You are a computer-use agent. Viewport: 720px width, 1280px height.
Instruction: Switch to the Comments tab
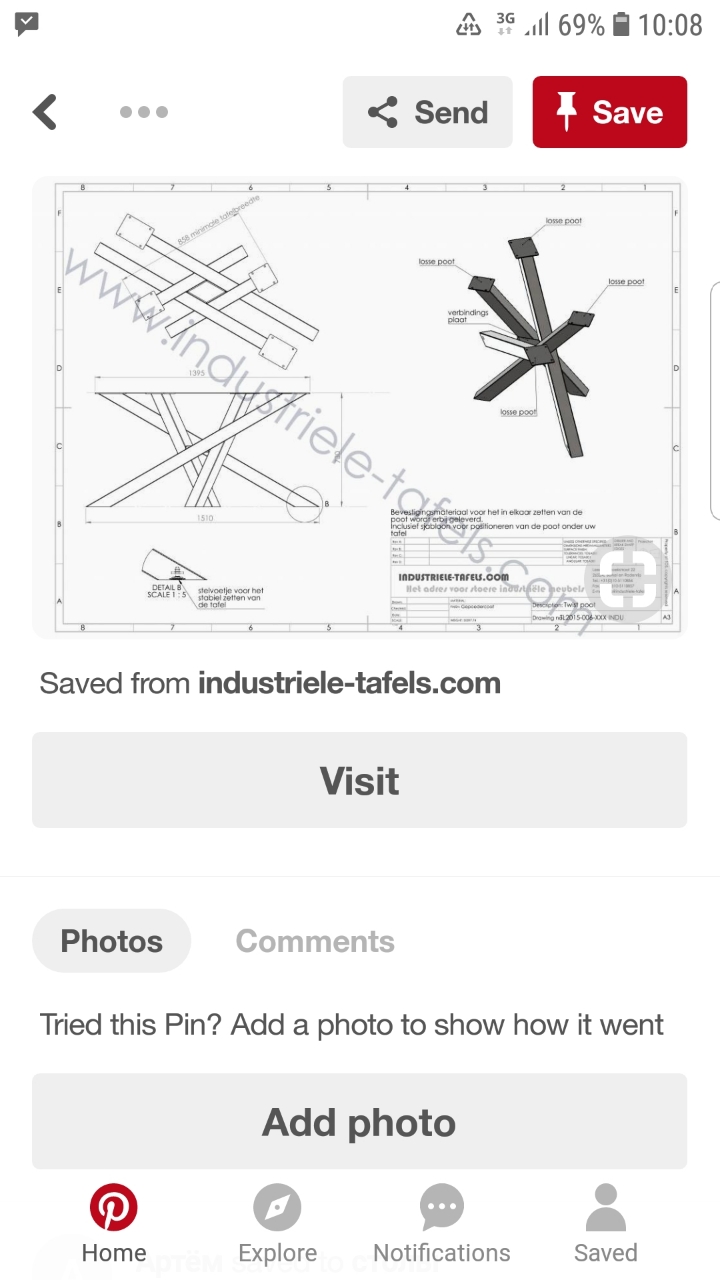click(x=315, y=941)
